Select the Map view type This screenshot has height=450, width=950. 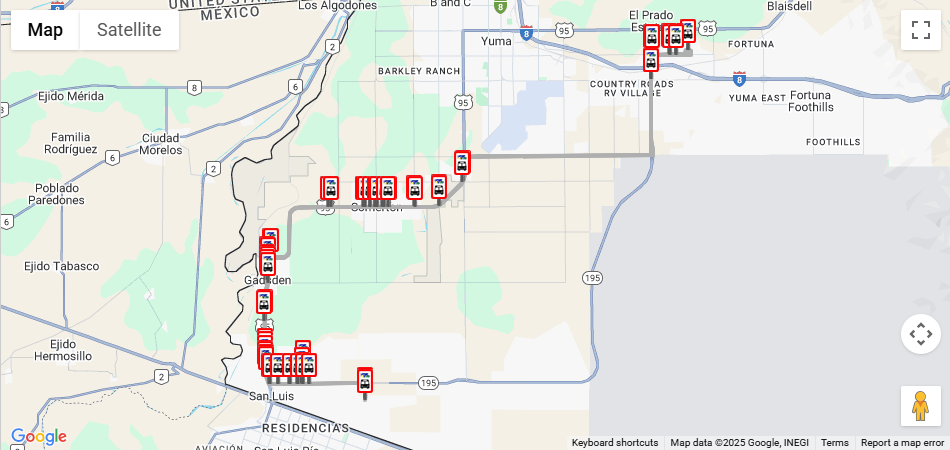click(x=45, y=30)
